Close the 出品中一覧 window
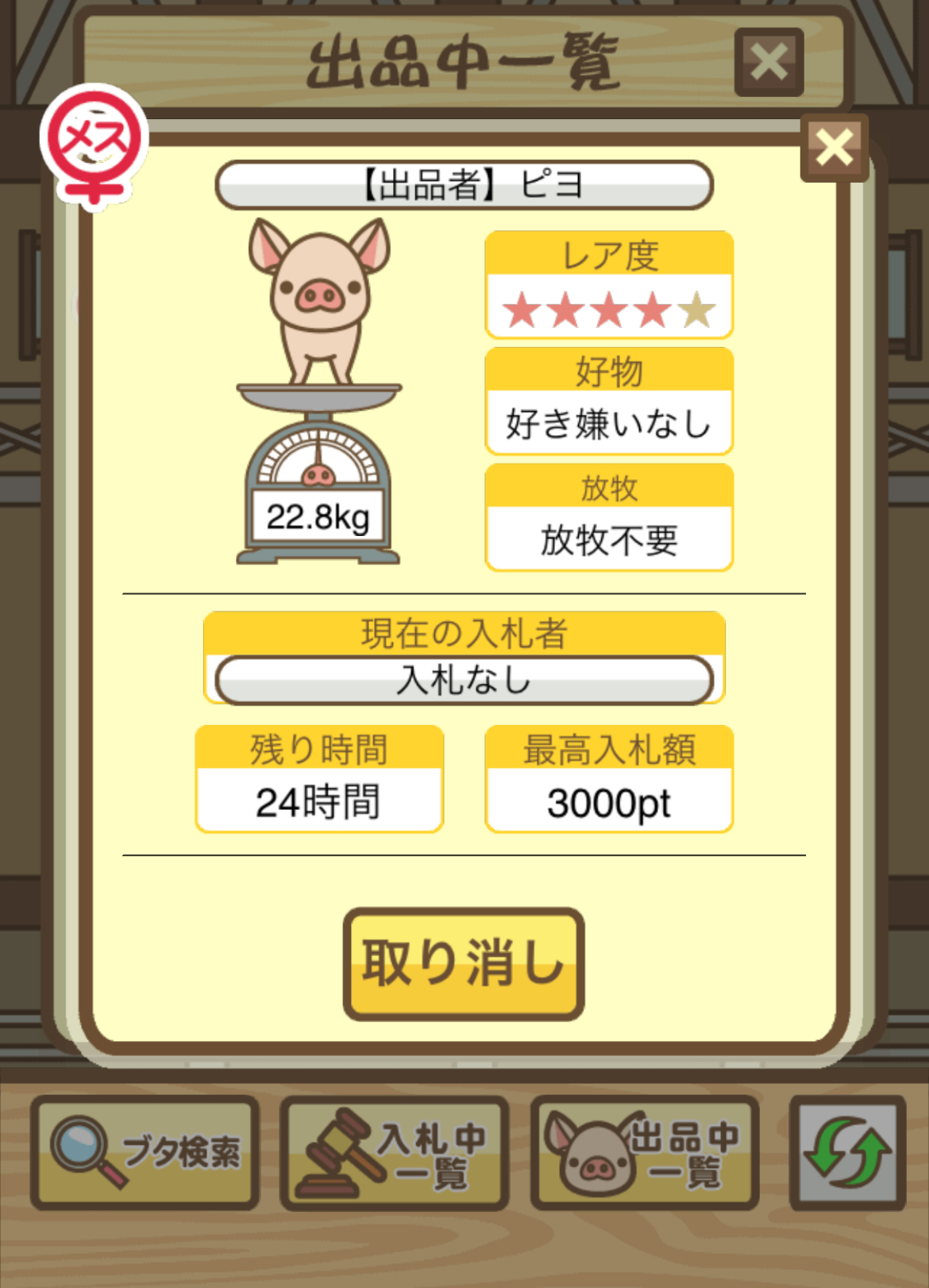This screenshot has width=929, height=1288. point(769,63)
